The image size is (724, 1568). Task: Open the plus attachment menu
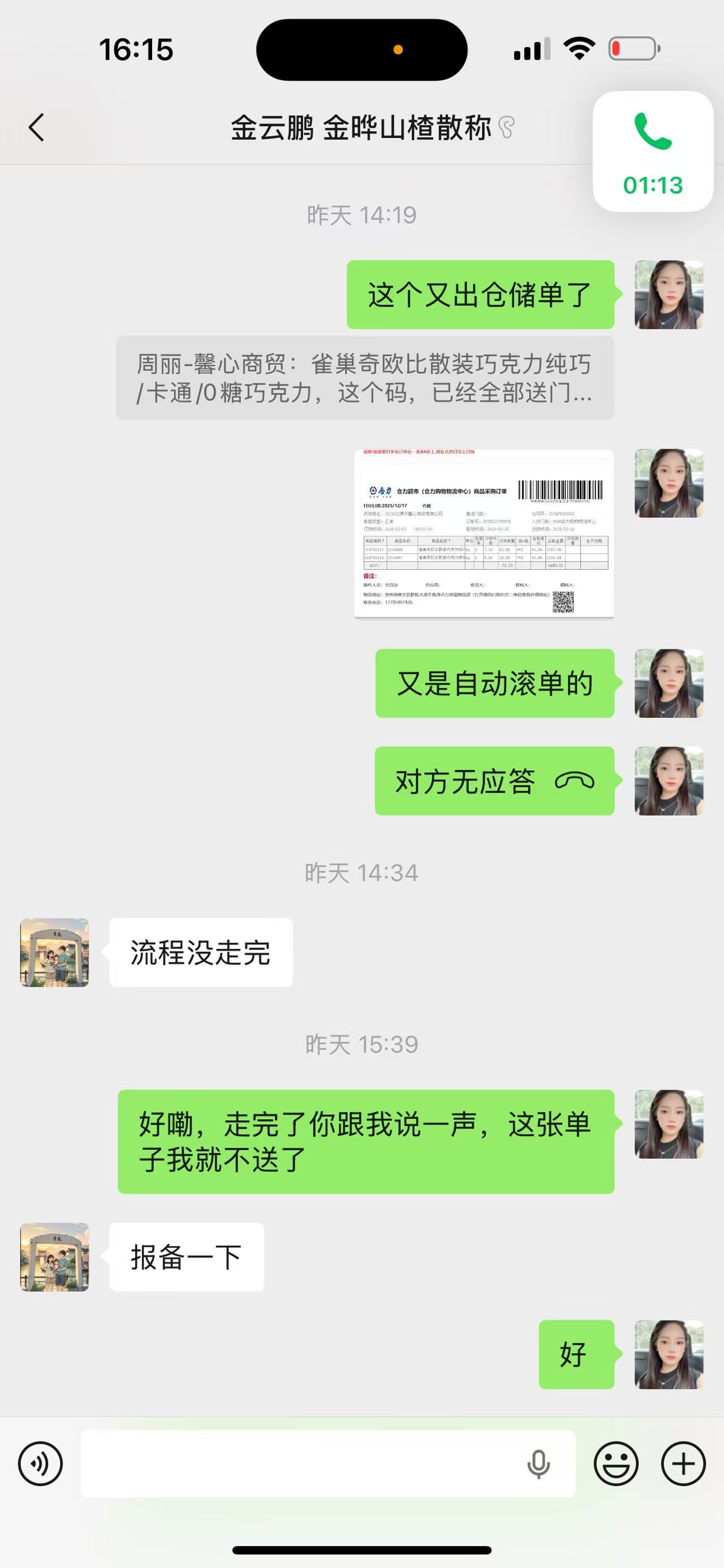pos(683,1464)
